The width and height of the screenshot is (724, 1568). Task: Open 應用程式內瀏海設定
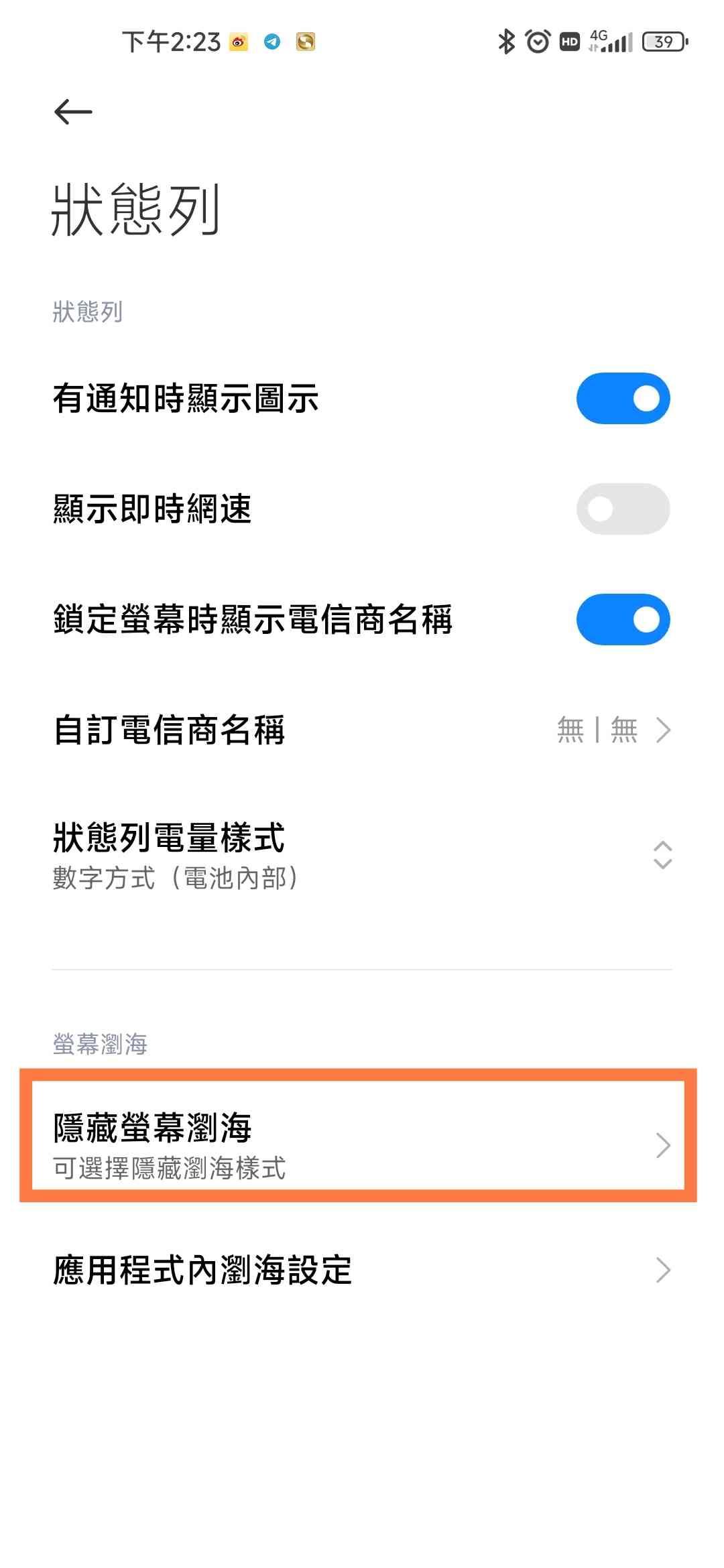pyautogui.click(x=362, y=1270)
